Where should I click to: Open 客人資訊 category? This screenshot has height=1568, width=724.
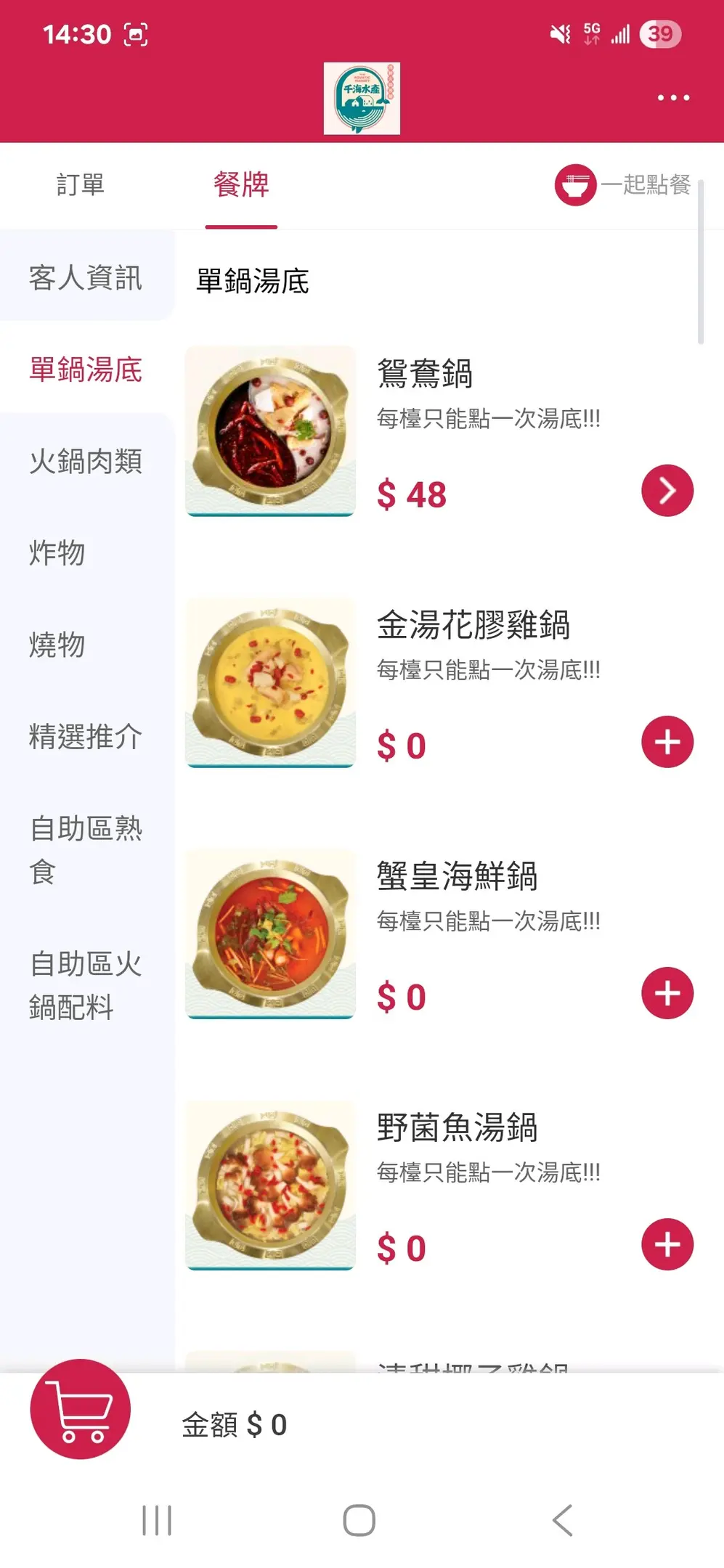point(86,278)
